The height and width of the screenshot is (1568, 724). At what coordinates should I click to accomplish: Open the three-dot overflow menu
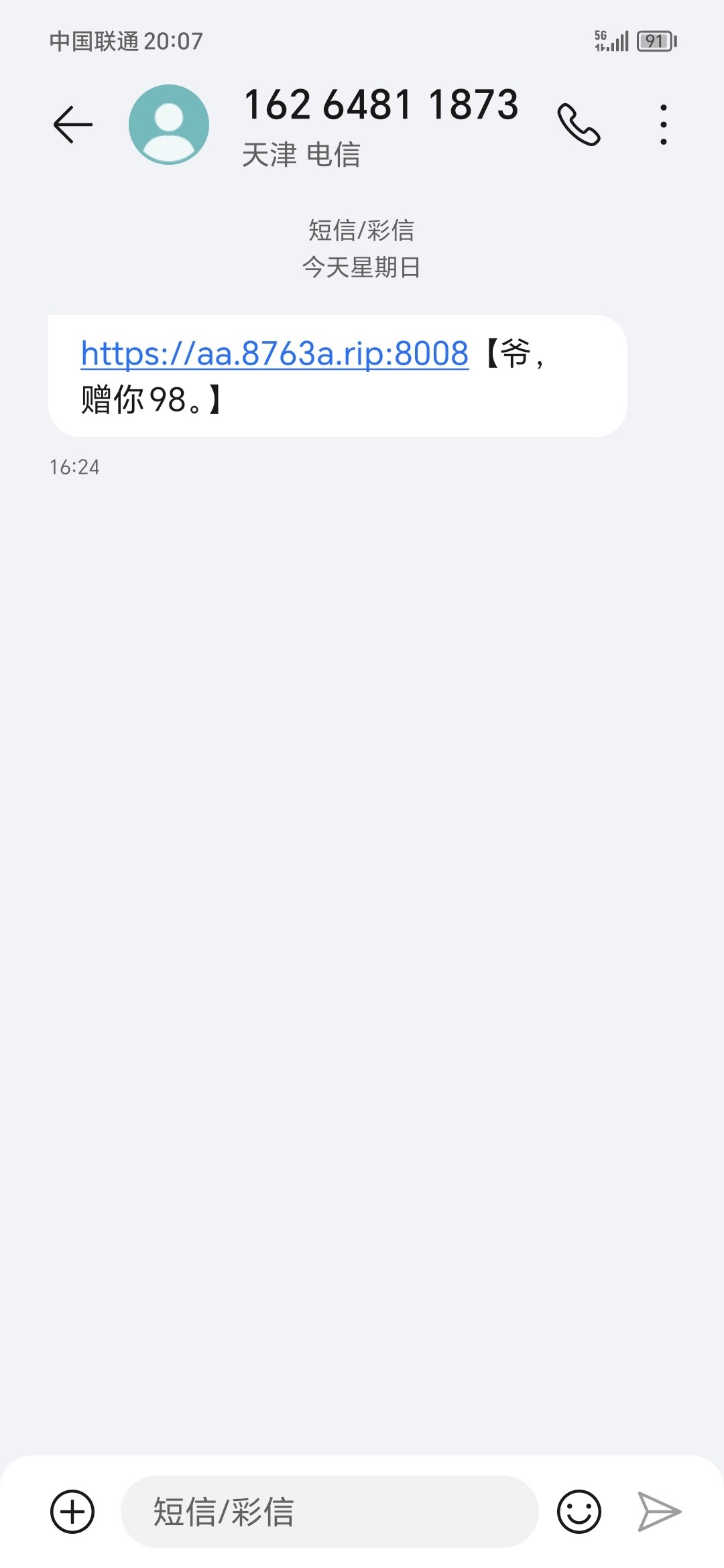point(663,125)
